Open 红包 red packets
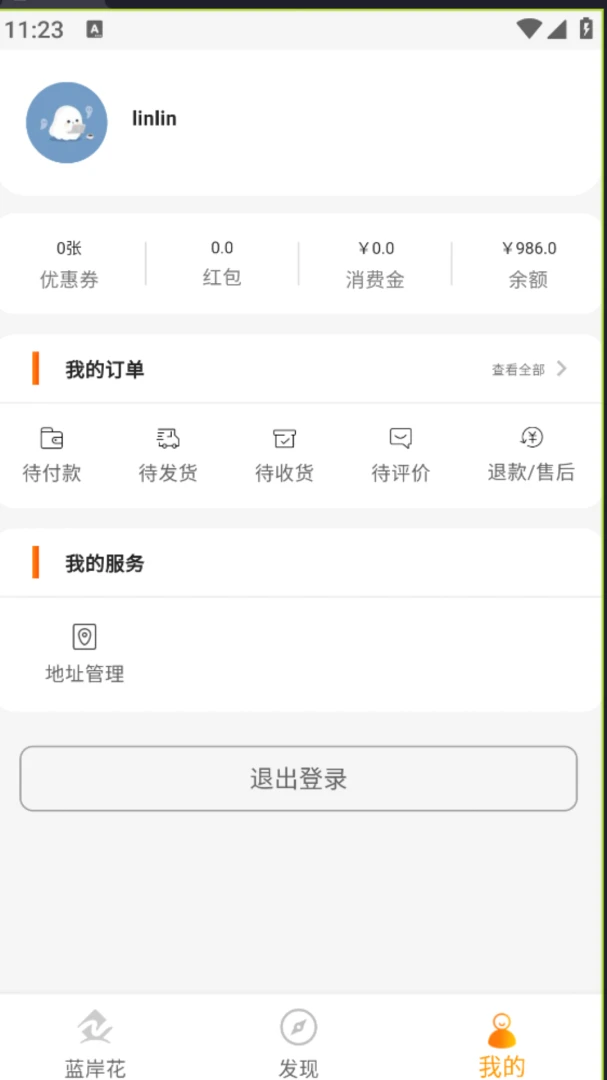 [222, 263]
